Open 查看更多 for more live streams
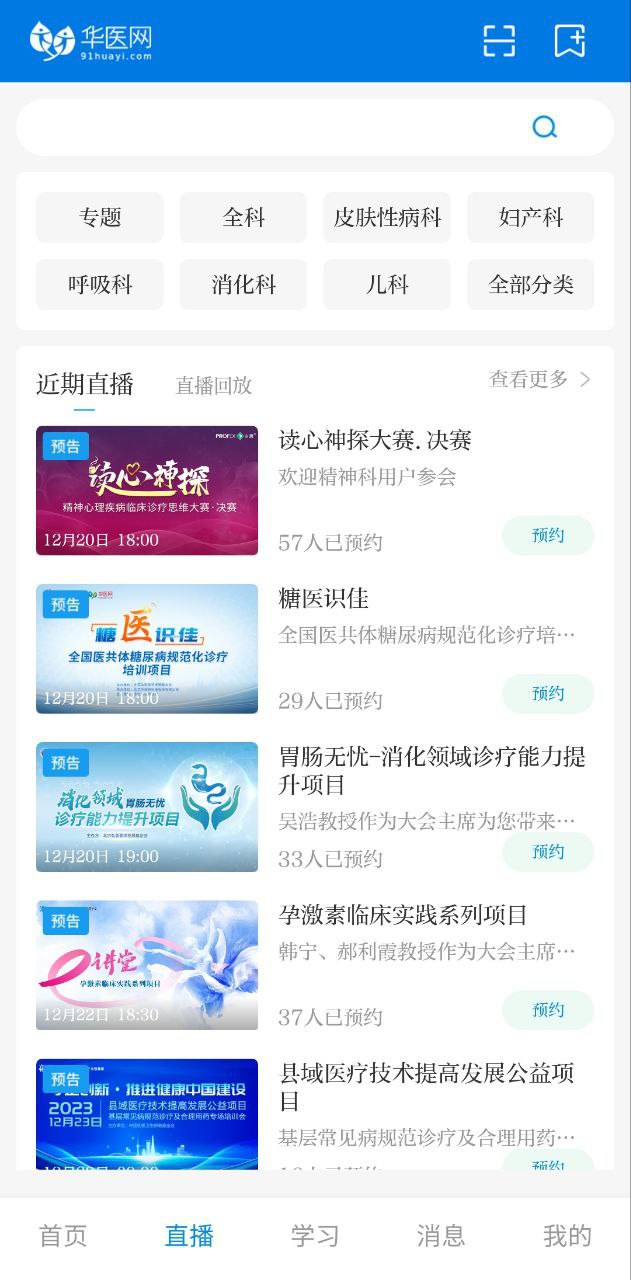Screen dimensions: 631x1280 pyautogui.click(x=540, y=379)
